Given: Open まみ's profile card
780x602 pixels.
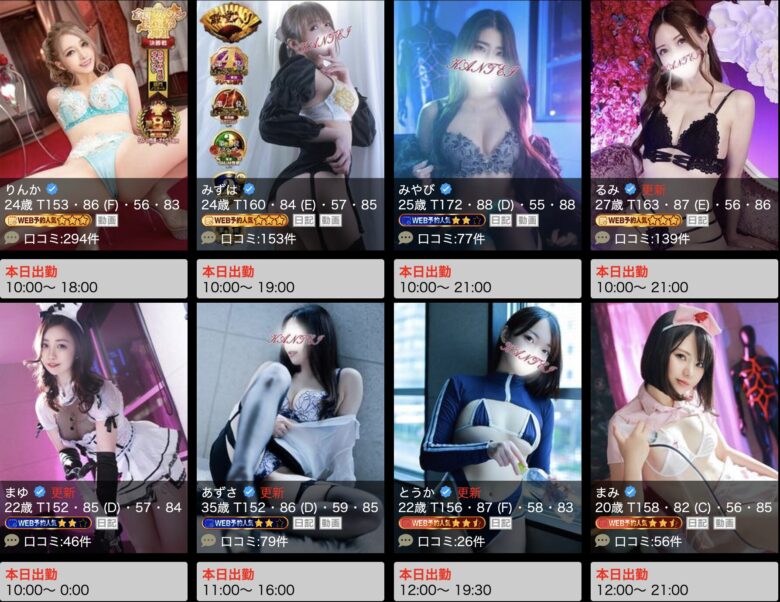Looking at the screenshot, I should 682,400.
